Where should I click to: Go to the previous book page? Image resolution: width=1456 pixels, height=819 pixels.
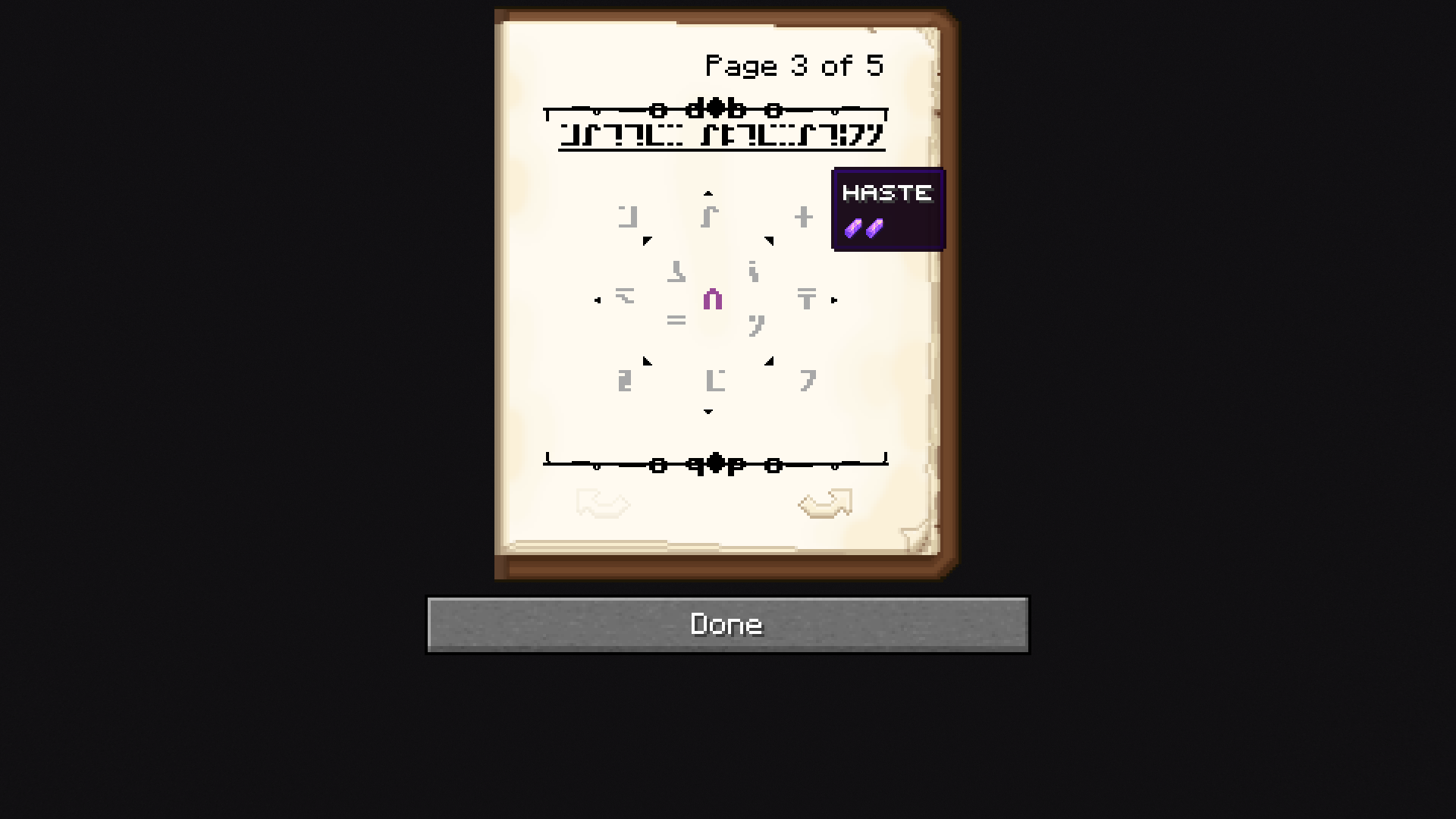[x=603, y=504]
